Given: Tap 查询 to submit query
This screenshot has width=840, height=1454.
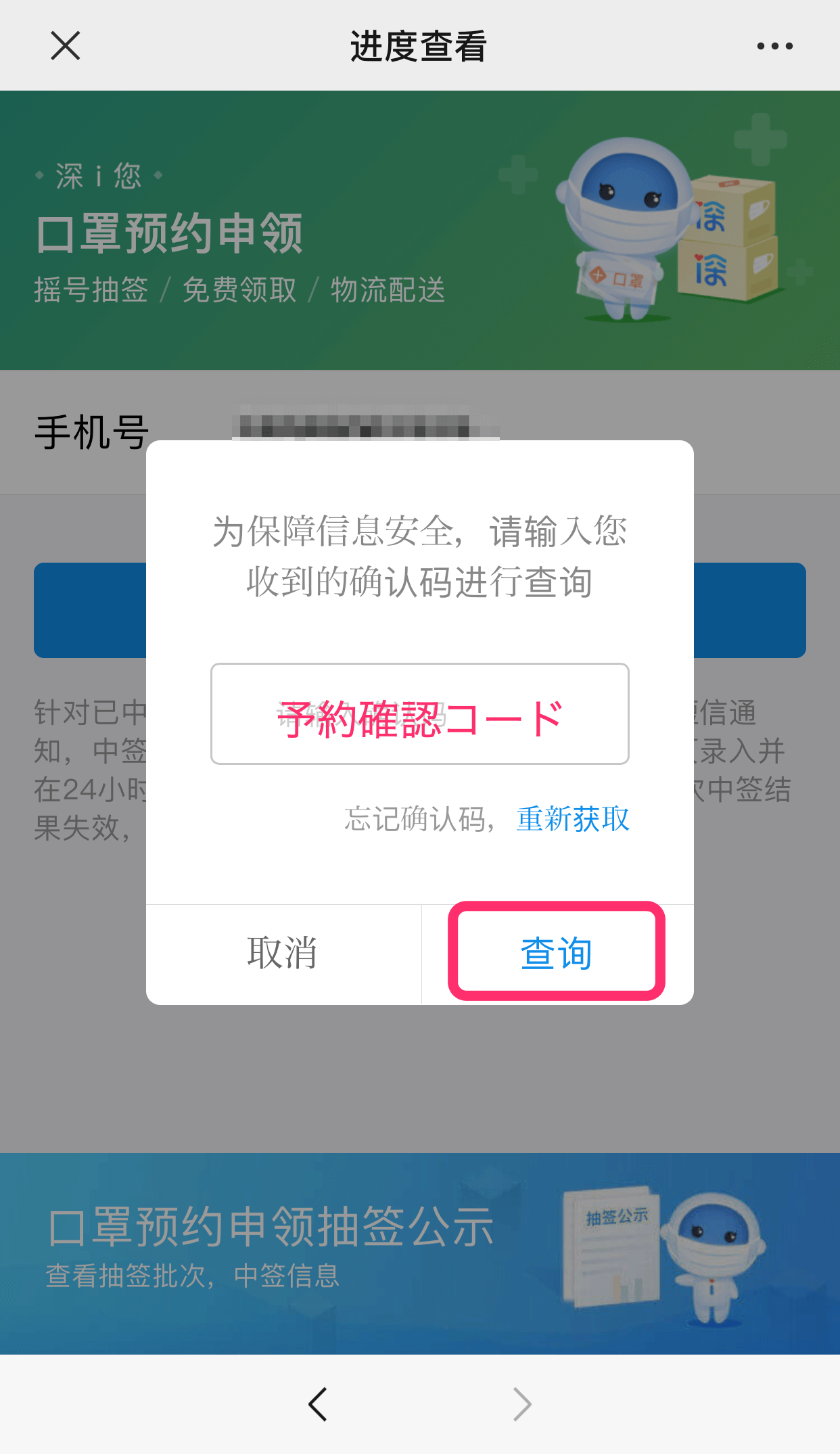Looking at the screenshot, I should tap(557, 953).
